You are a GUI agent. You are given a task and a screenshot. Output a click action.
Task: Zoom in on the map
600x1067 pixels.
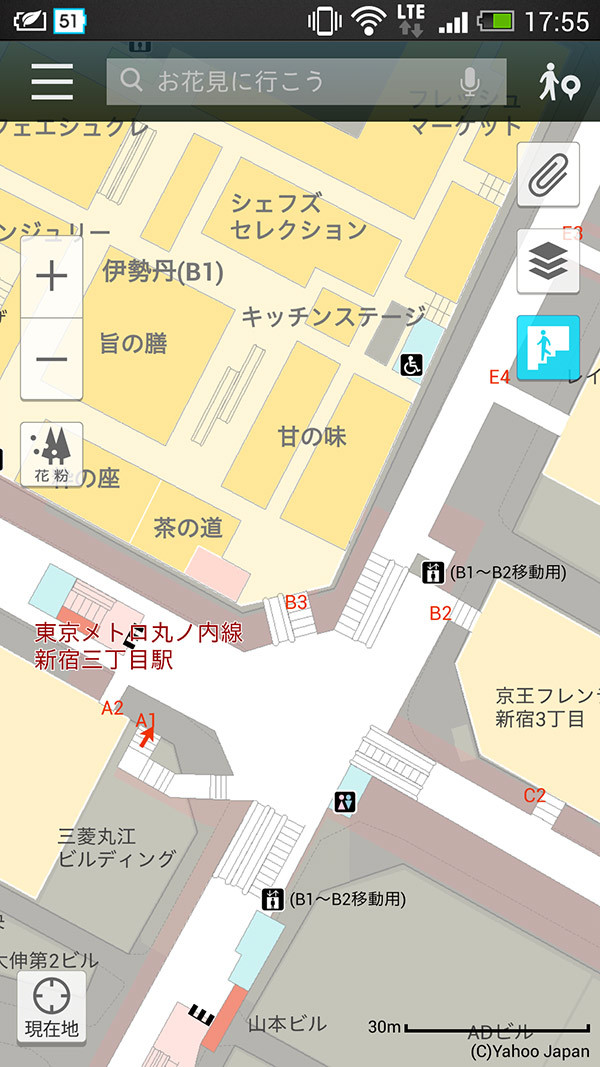pos(52,277)
